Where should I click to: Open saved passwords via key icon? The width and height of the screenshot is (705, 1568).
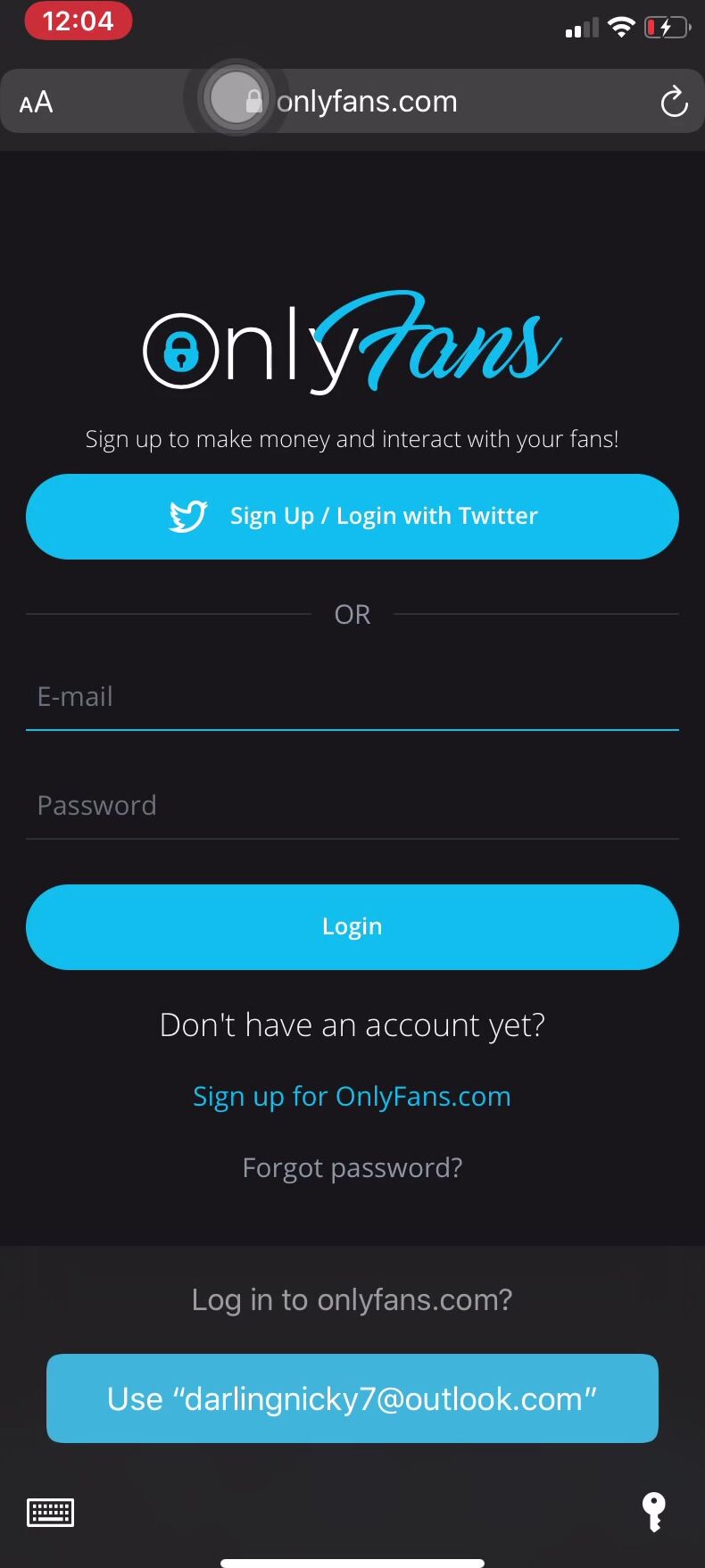point(654,1512)
